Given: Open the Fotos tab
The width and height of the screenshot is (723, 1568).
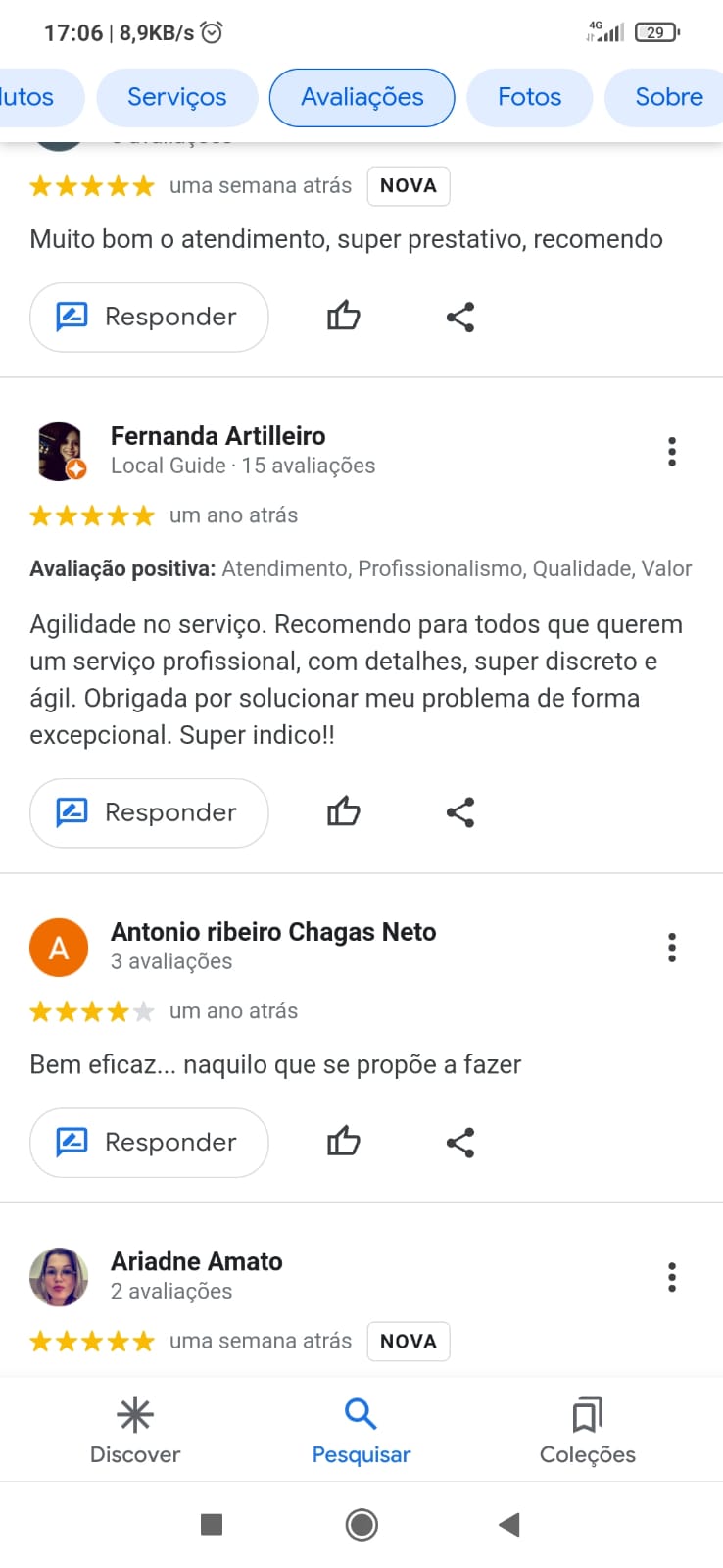Looking at the screenshot, I should (x=529, y=97).
